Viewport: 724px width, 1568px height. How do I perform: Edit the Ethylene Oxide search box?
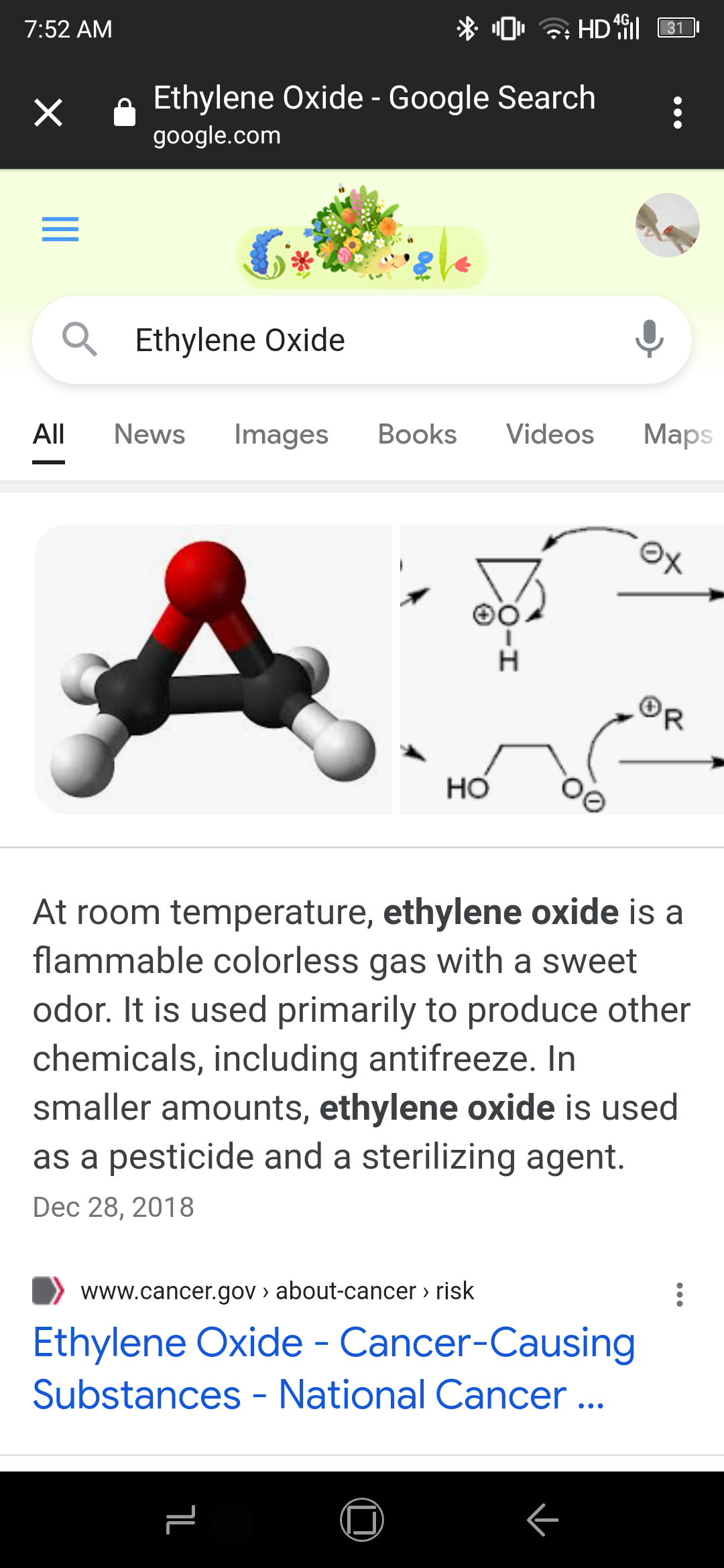tap(362, 340)
